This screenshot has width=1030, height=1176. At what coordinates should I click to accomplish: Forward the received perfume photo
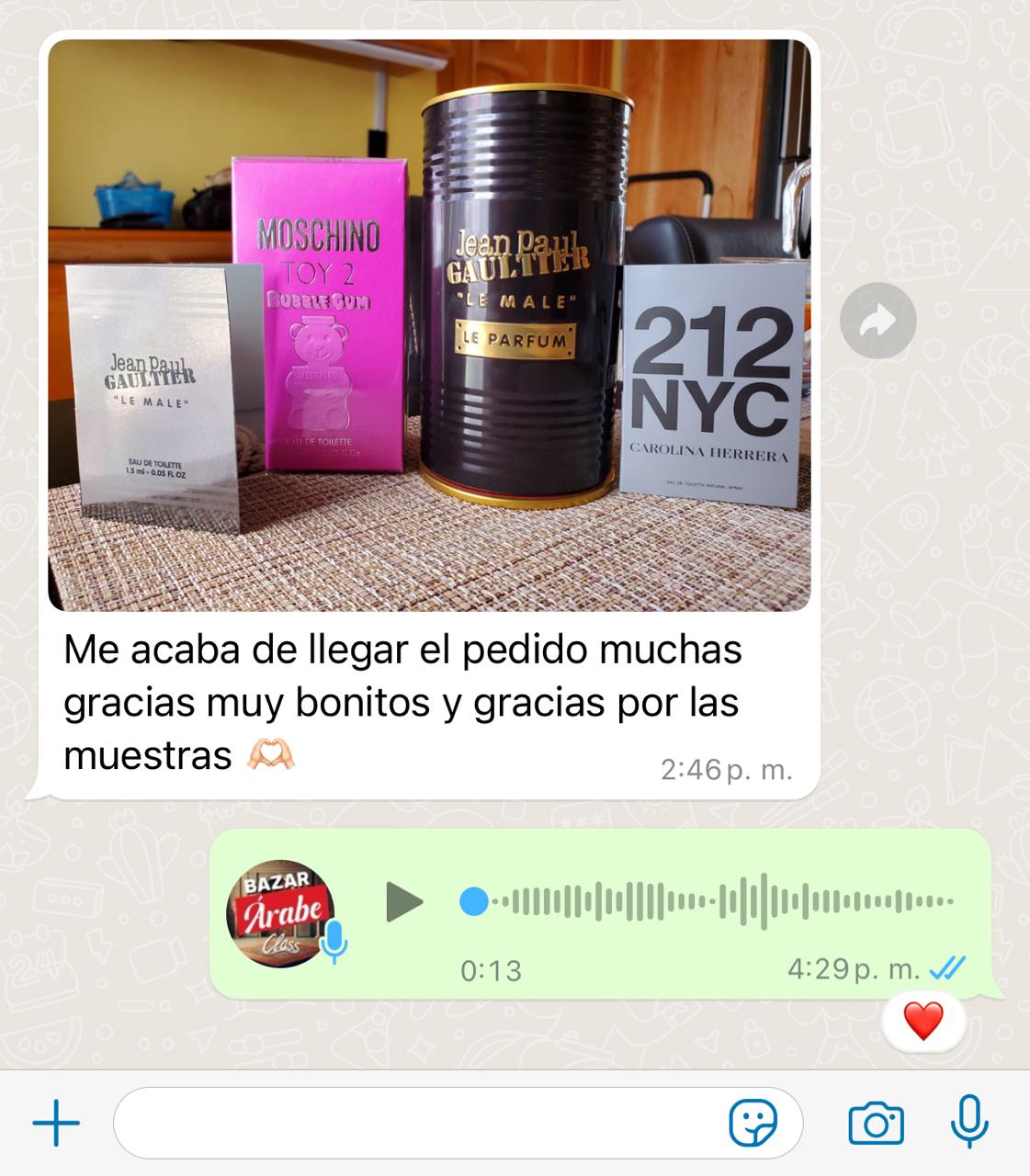coord(877,322)
